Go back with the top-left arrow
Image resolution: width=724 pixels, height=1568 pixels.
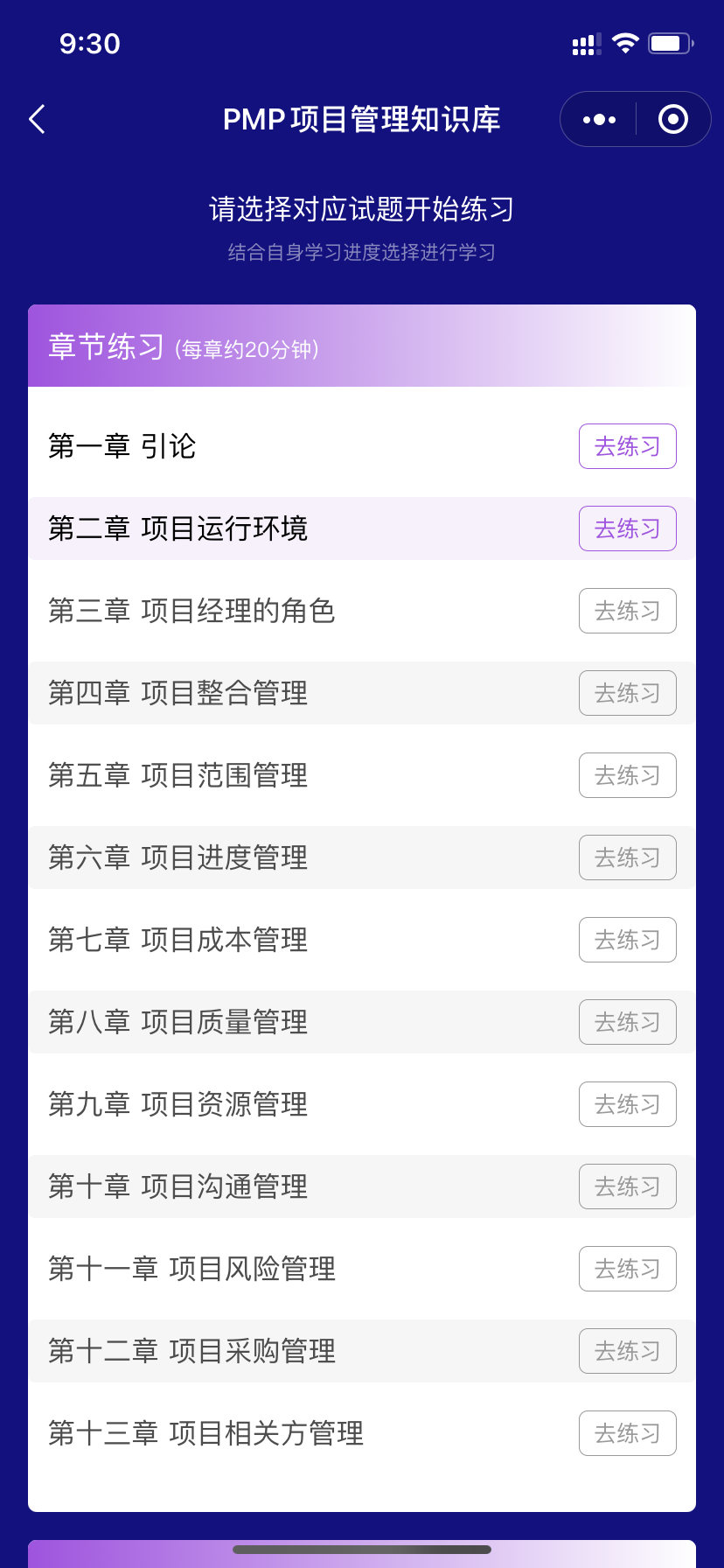coord(37,119)
